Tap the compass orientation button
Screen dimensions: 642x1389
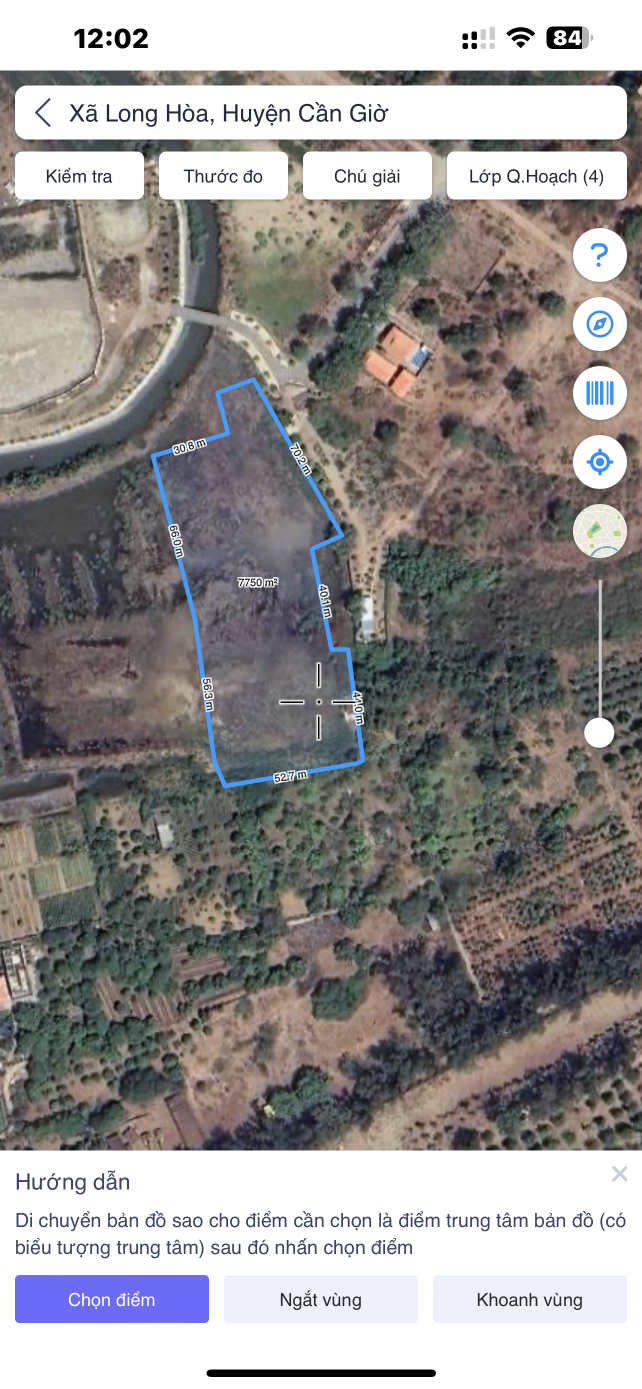coord(599,325)
